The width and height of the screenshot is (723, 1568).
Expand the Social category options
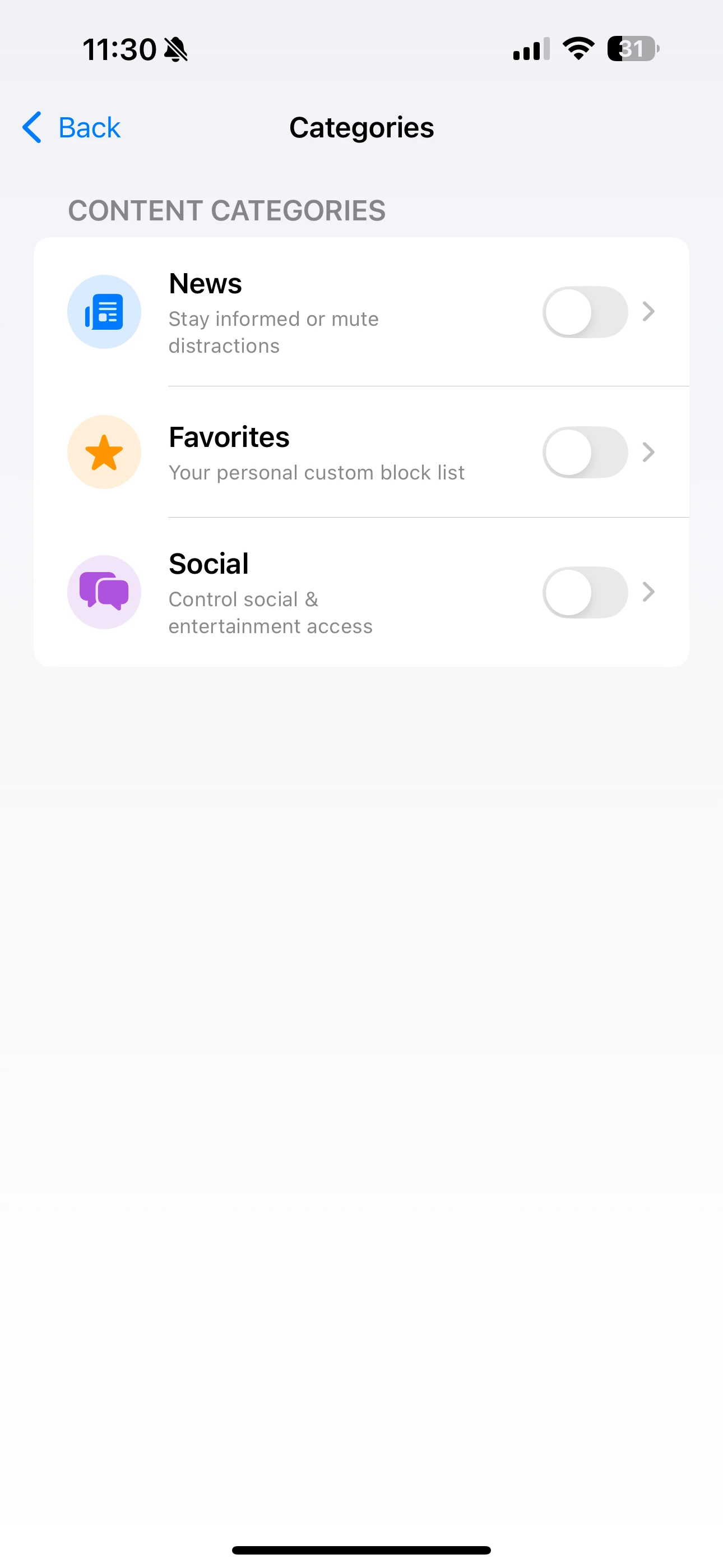pos(648,592)
